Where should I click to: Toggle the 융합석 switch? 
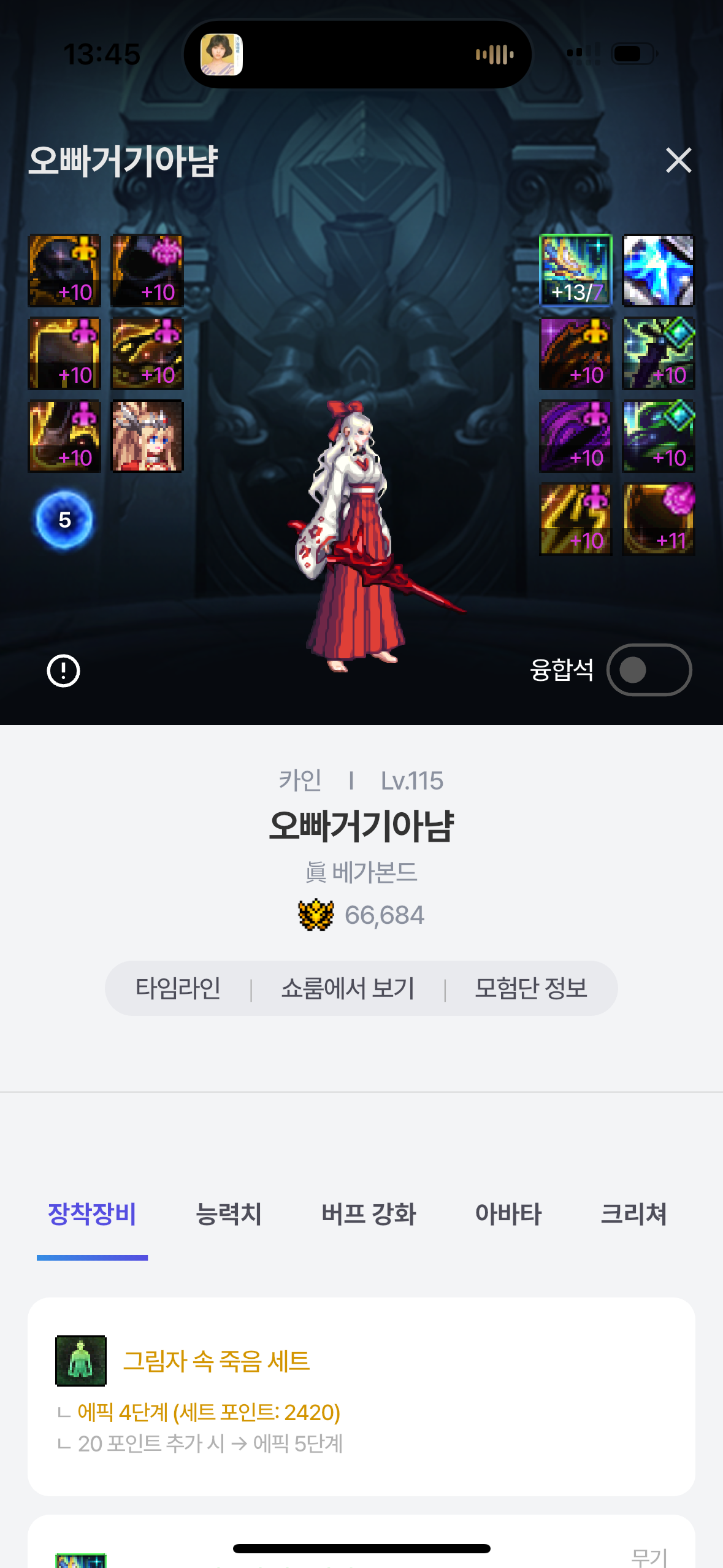click(x=649, y=669)
